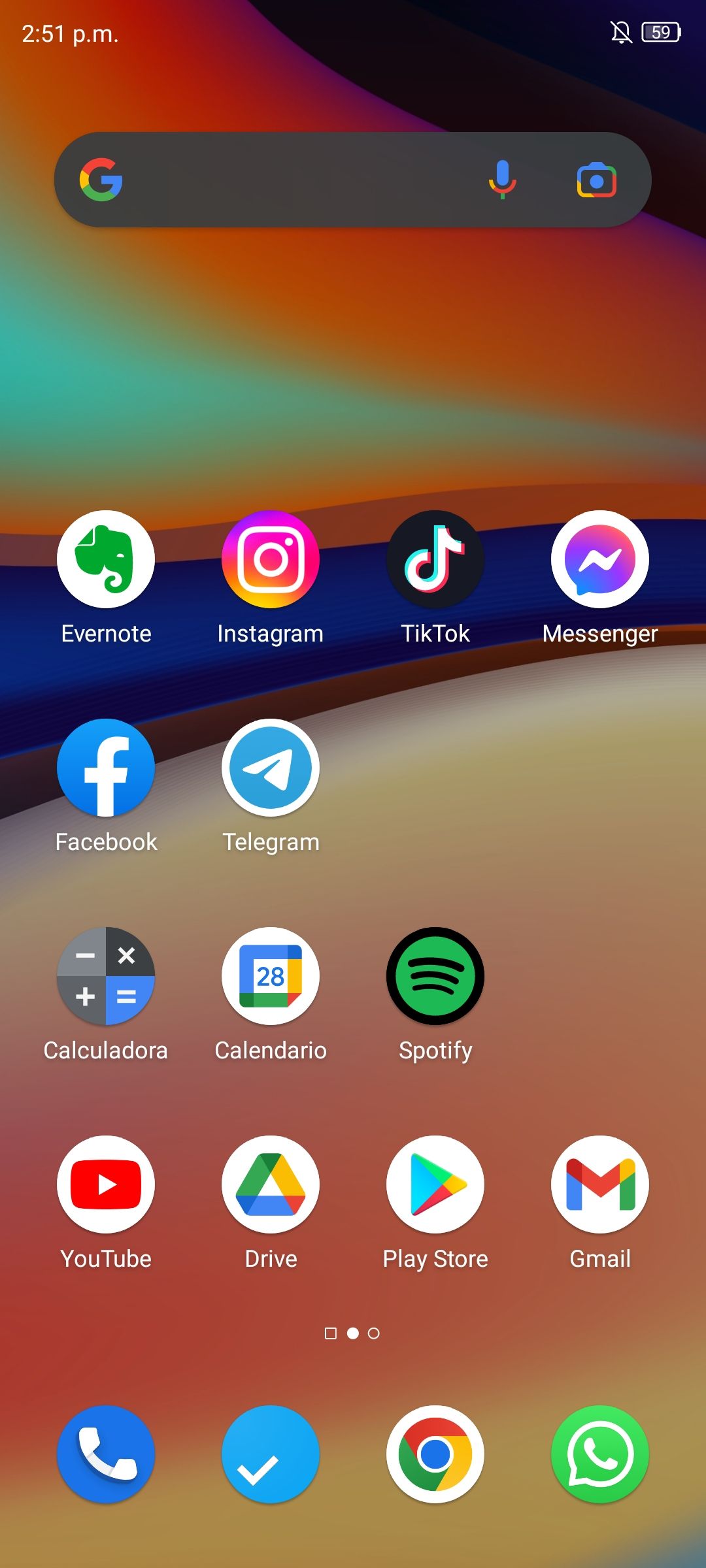Image resolution: width=706 pixels, height=1568 pixels.
Task: Open the blue checkmark tasks app
Action: [x=271, y=1454]
